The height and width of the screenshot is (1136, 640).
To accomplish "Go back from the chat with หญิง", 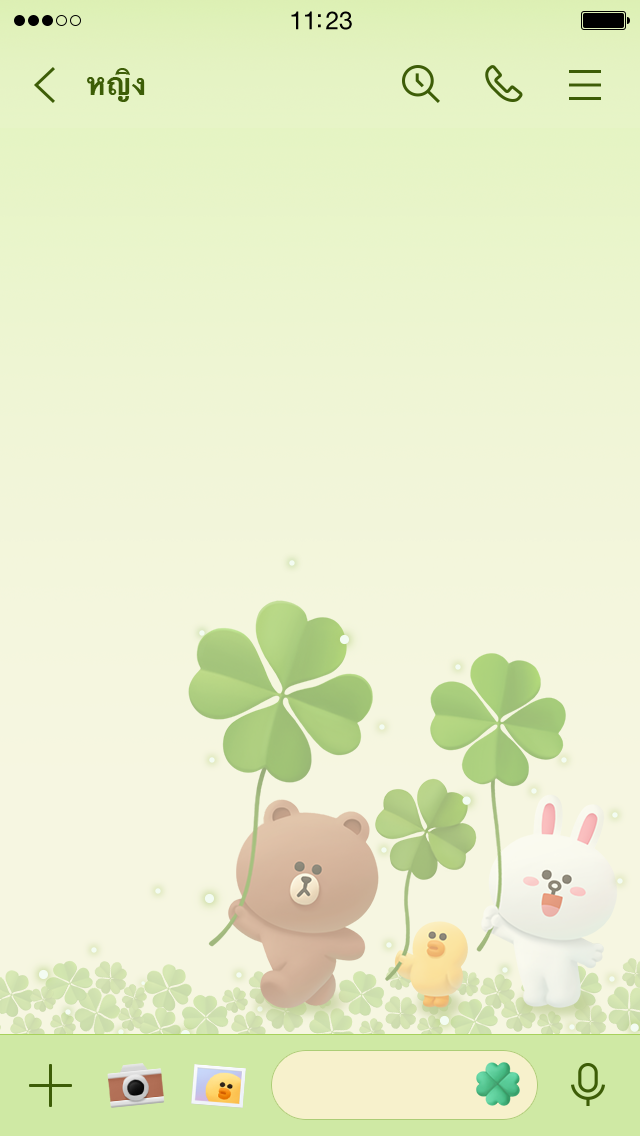I will (45, 85).
